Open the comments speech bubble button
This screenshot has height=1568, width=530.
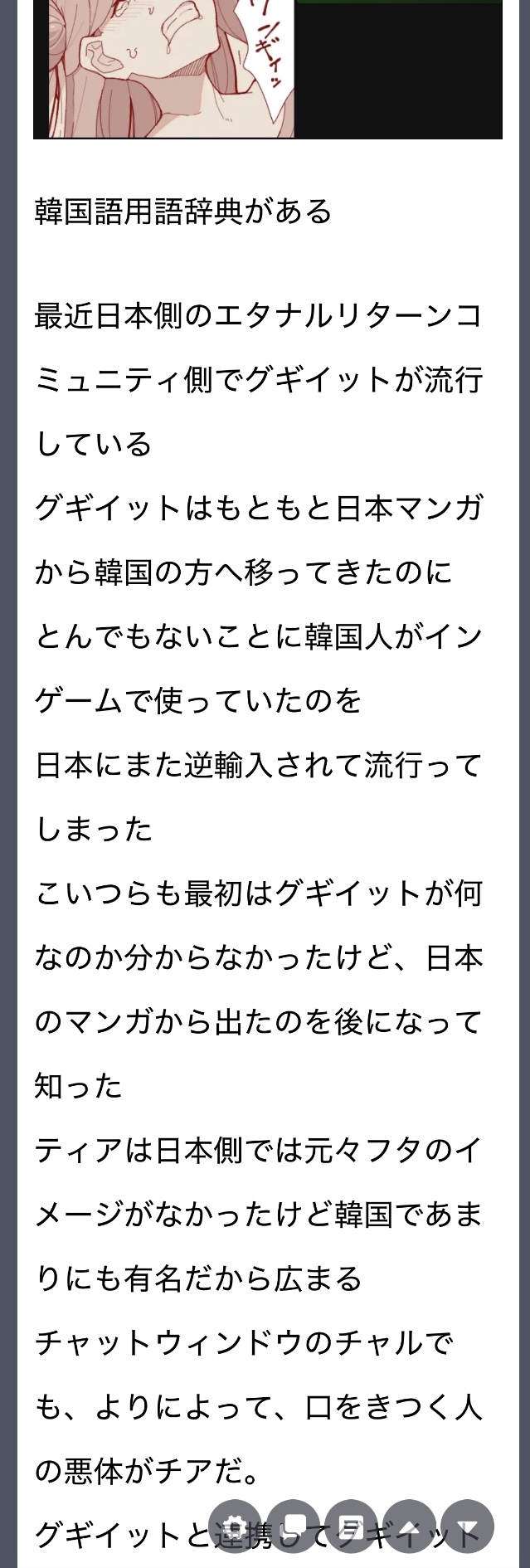pos(294,1527)
